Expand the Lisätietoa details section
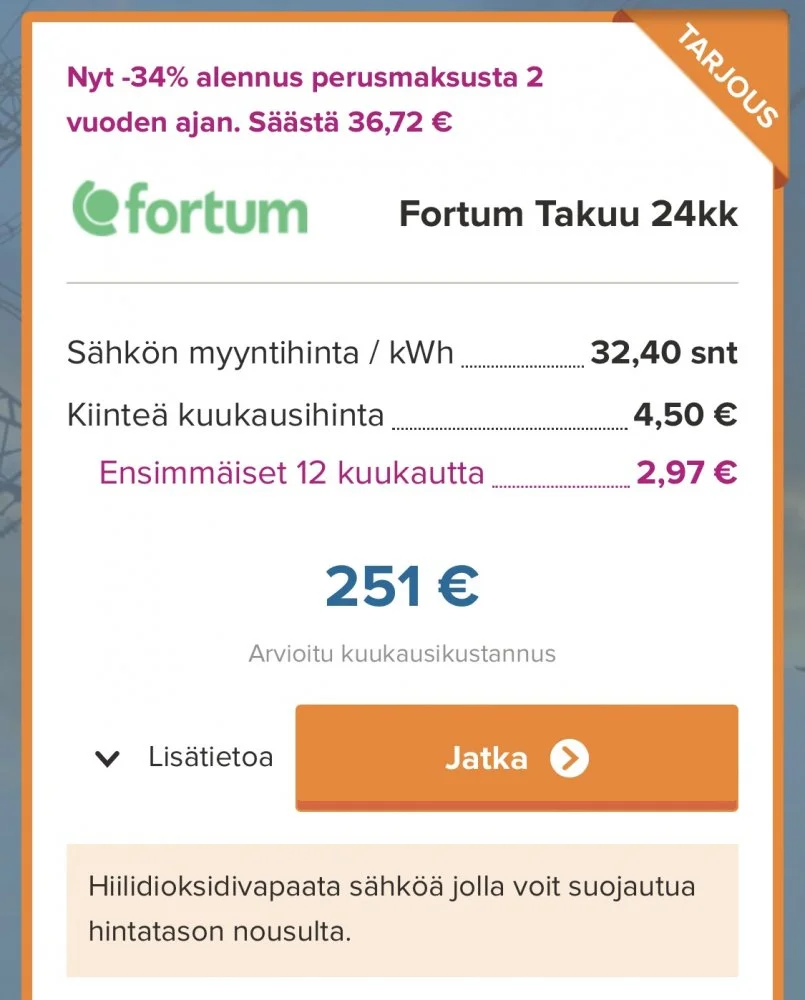805x1000 pixels. 184,757
